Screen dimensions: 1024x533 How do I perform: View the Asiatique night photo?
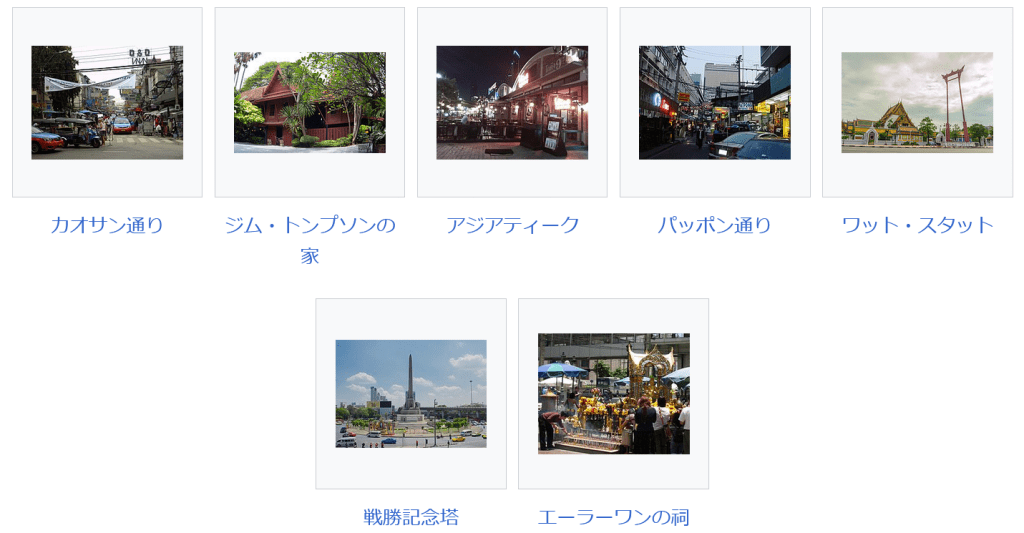click(512, 102)
